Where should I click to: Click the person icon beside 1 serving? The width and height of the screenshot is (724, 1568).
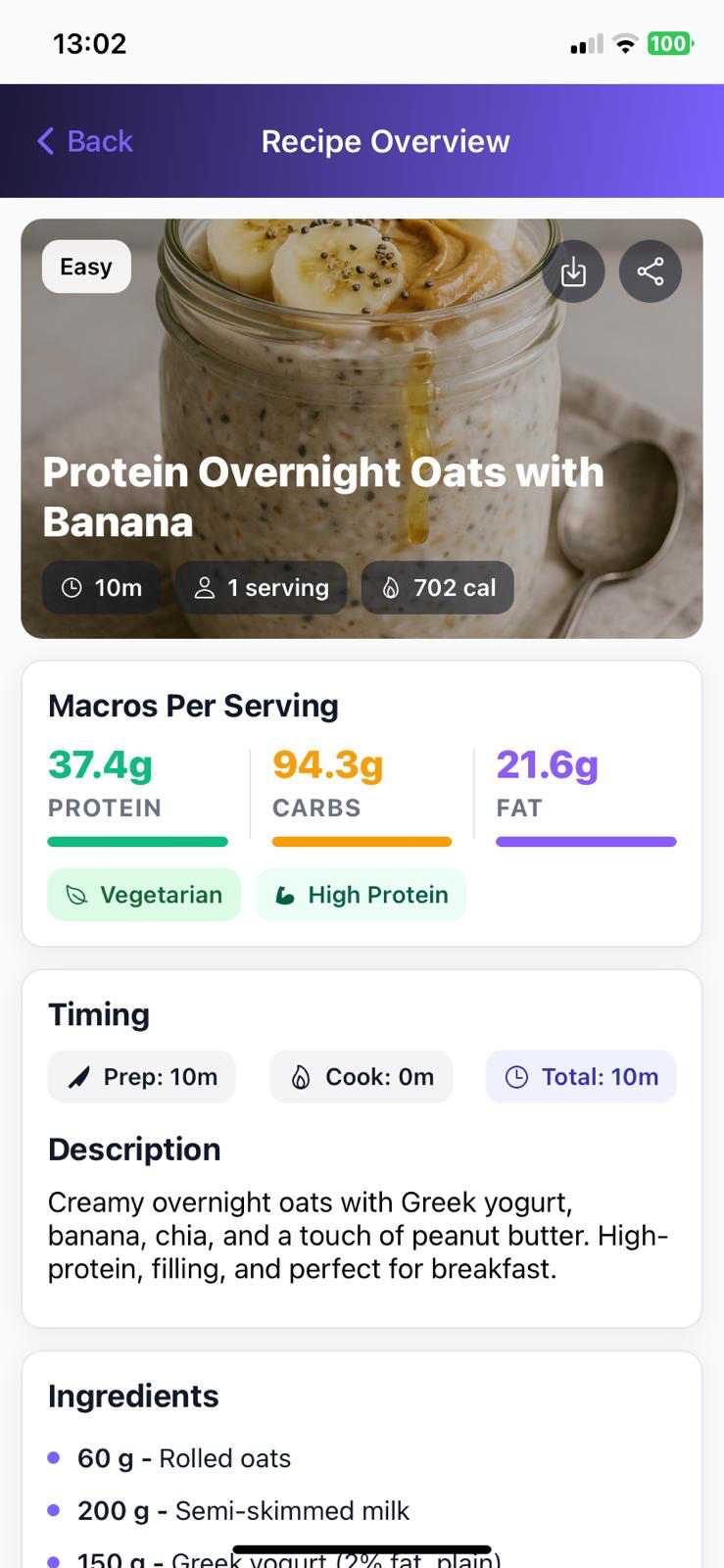[x=205, y=588]
